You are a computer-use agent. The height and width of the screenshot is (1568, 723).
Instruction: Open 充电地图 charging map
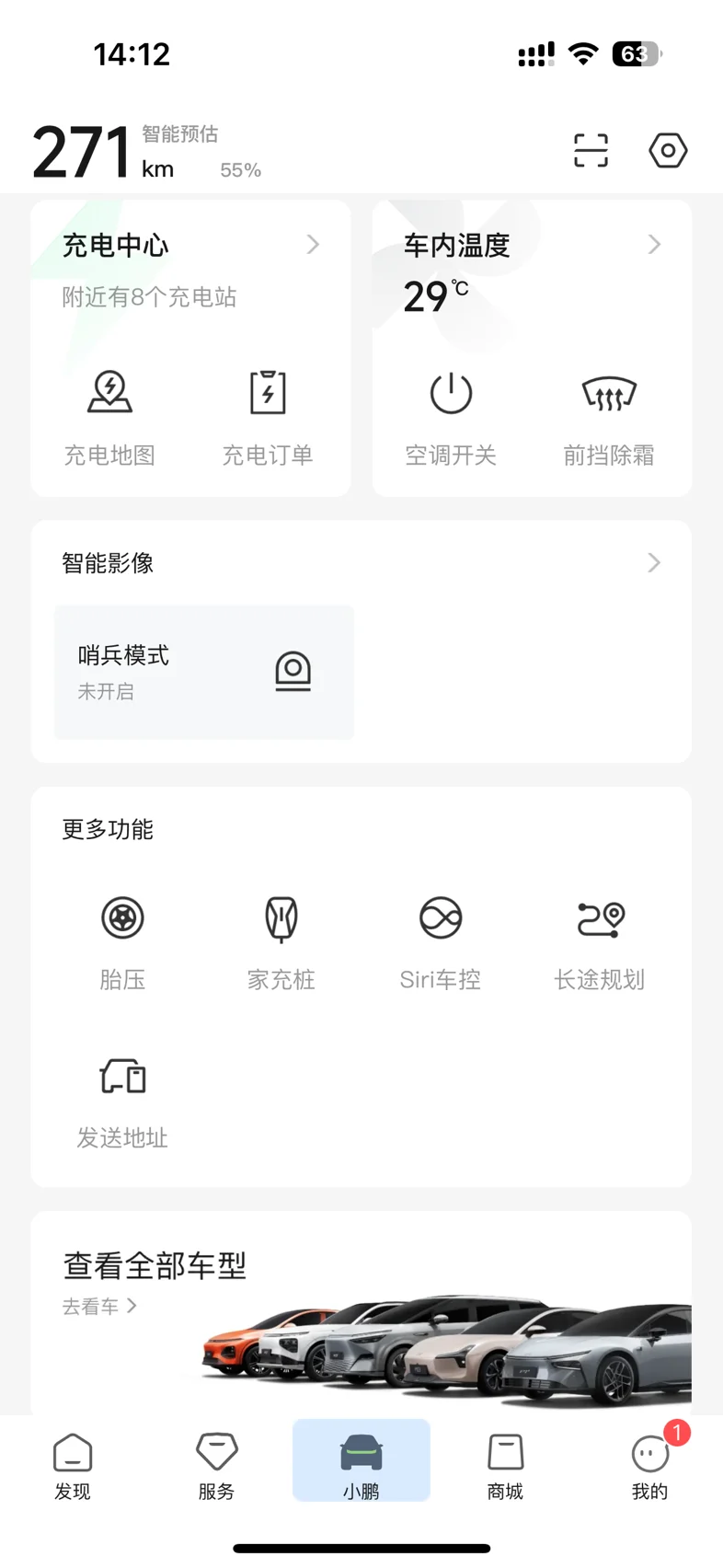click(x=109, y=418)
